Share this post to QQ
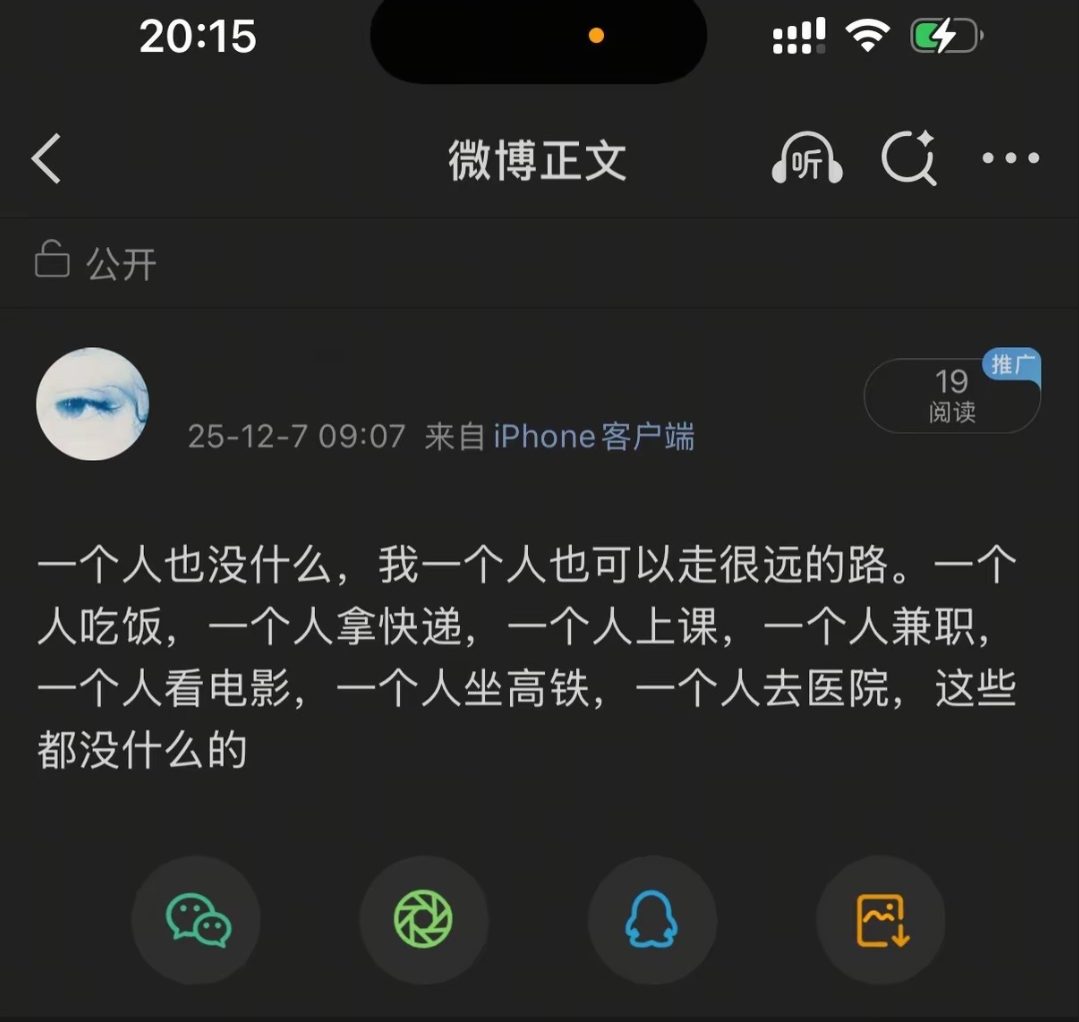 click(651, 919)
